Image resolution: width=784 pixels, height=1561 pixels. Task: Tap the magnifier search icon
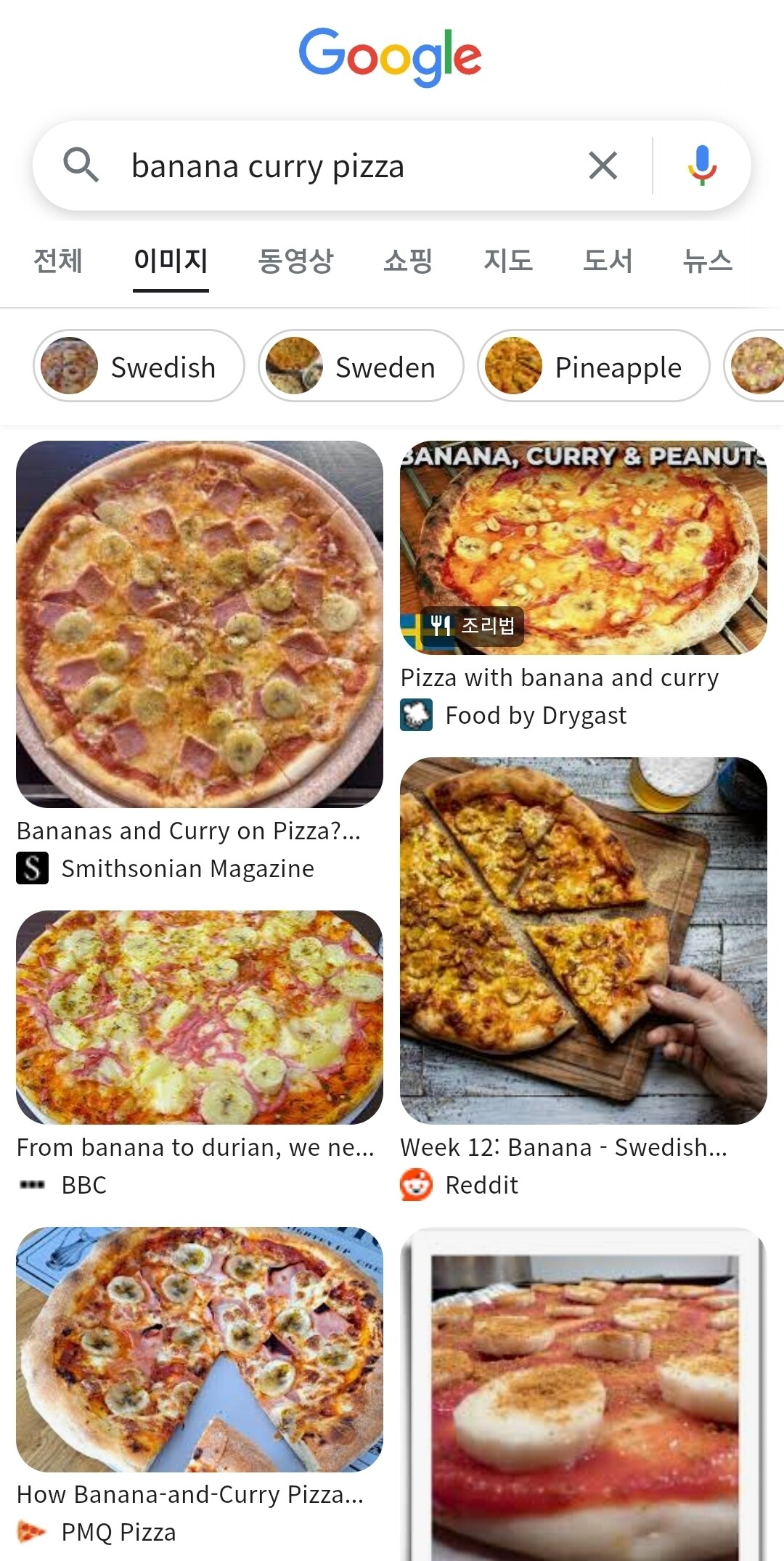pyautogui.click(x=81, y=165)
